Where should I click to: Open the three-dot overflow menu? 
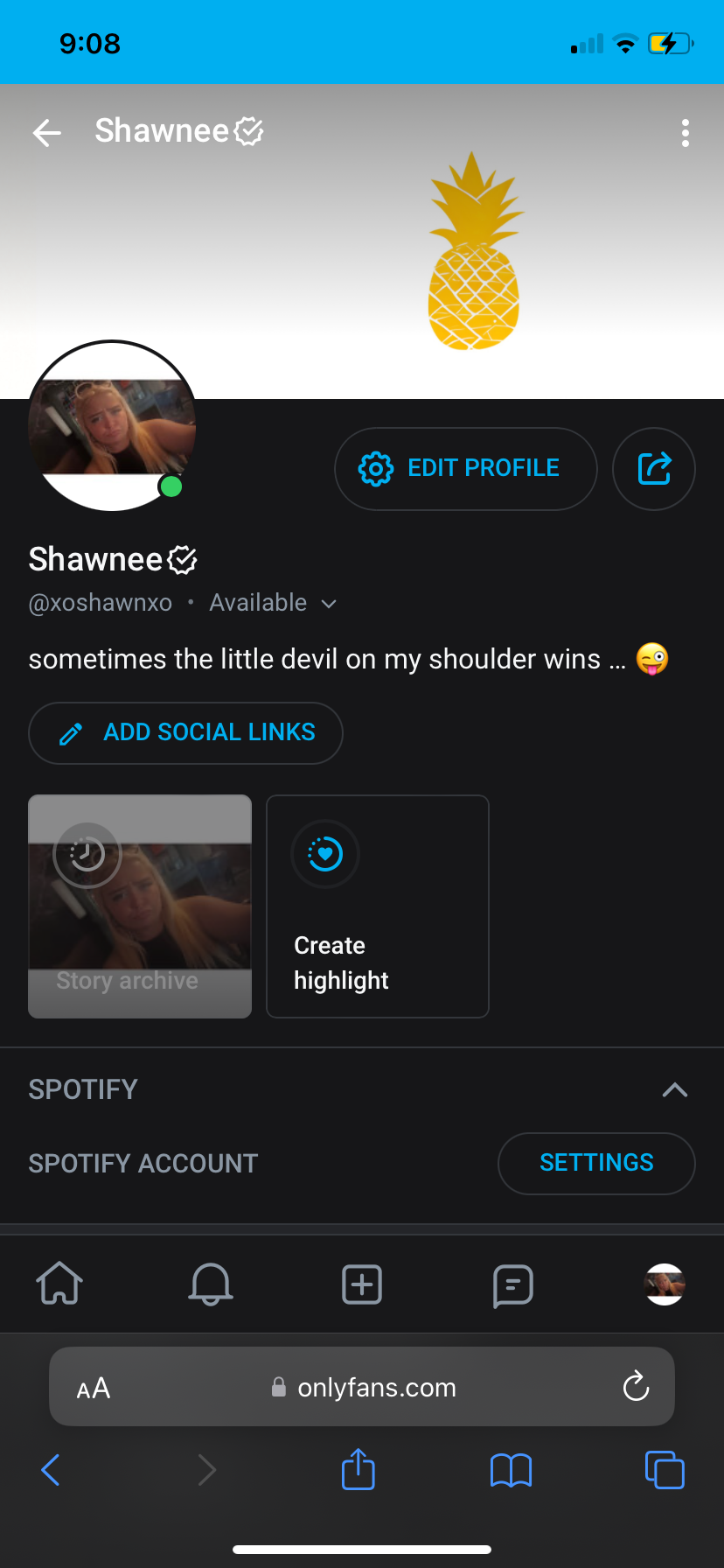pyautogui.click(x=686, y=133)
